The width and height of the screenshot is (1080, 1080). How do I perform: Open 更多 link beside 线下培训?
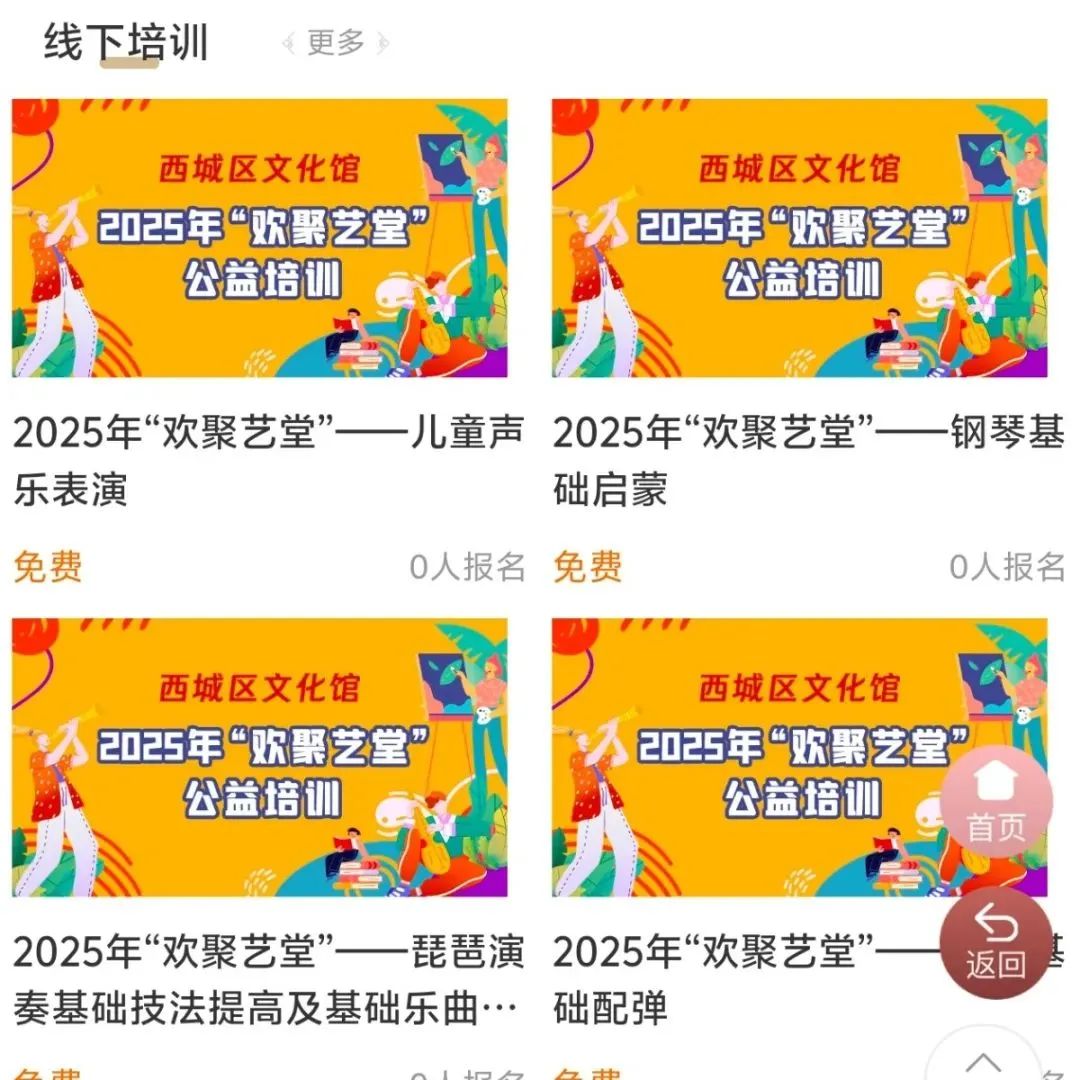click(336, 43)
